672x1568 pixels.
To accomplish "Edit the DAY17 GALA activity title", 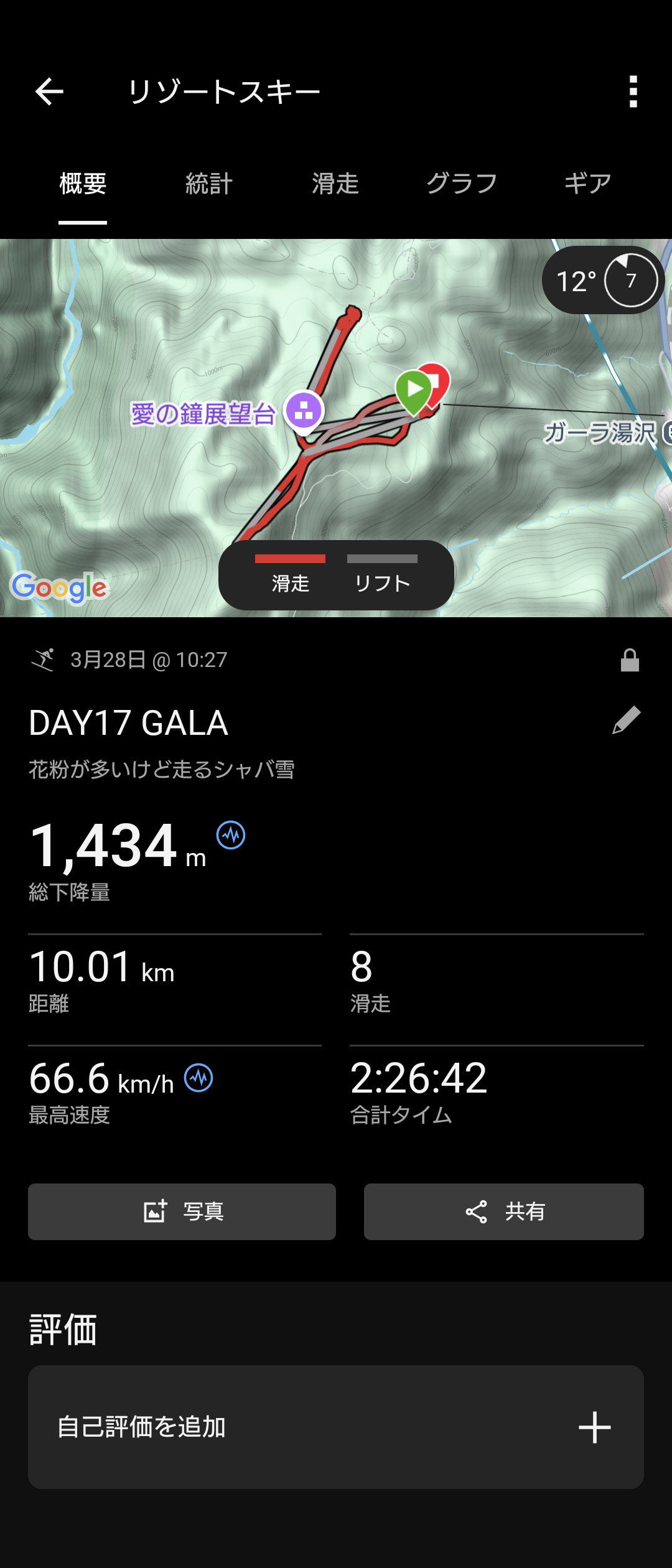I will (x=627, y=721).
